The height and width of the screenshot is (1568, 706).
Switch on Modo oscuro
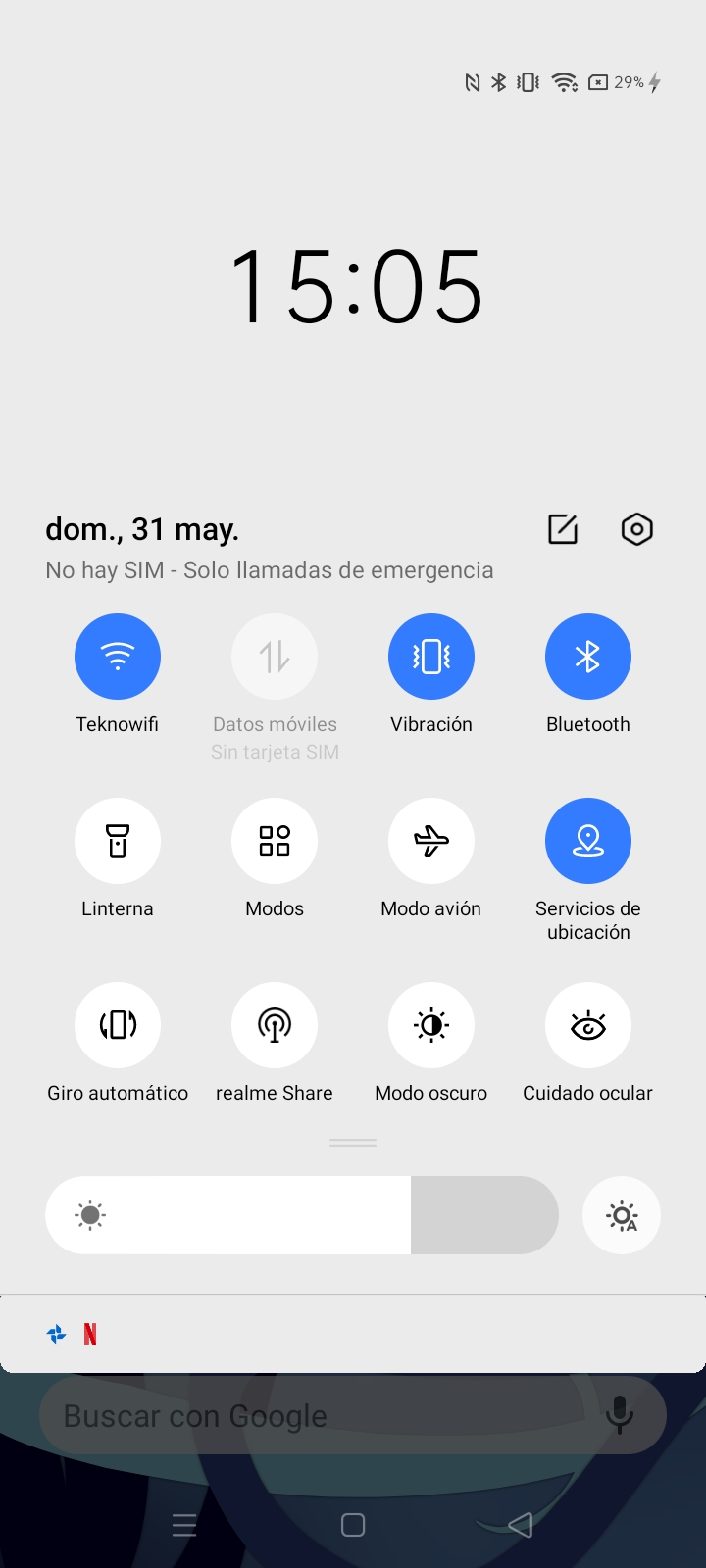tap(431, 1025)
